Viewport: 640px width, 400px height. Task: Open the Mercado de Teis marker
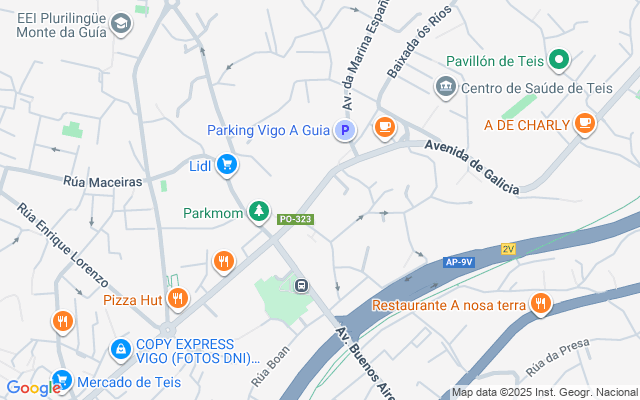coord(62,381)
